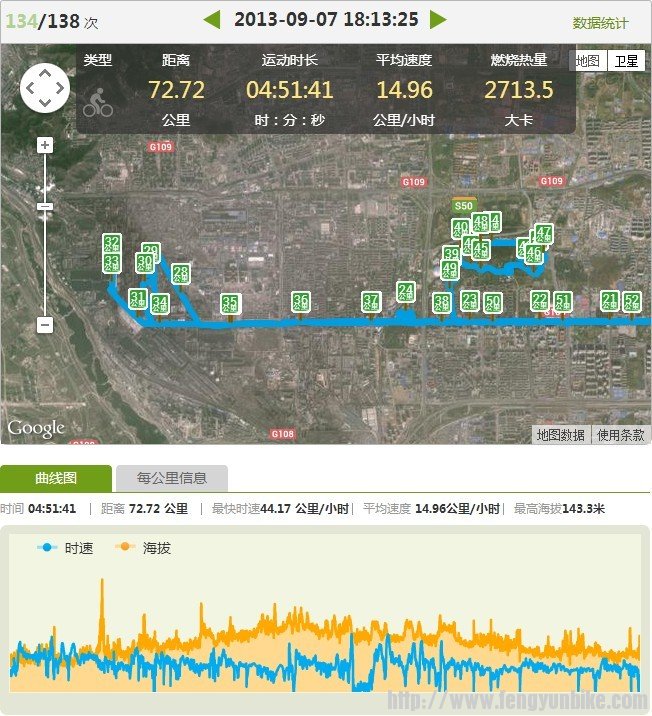This screenshot has width=652, height=716.
Task: Open the 数据统计 link
Action: click(600, 23)
